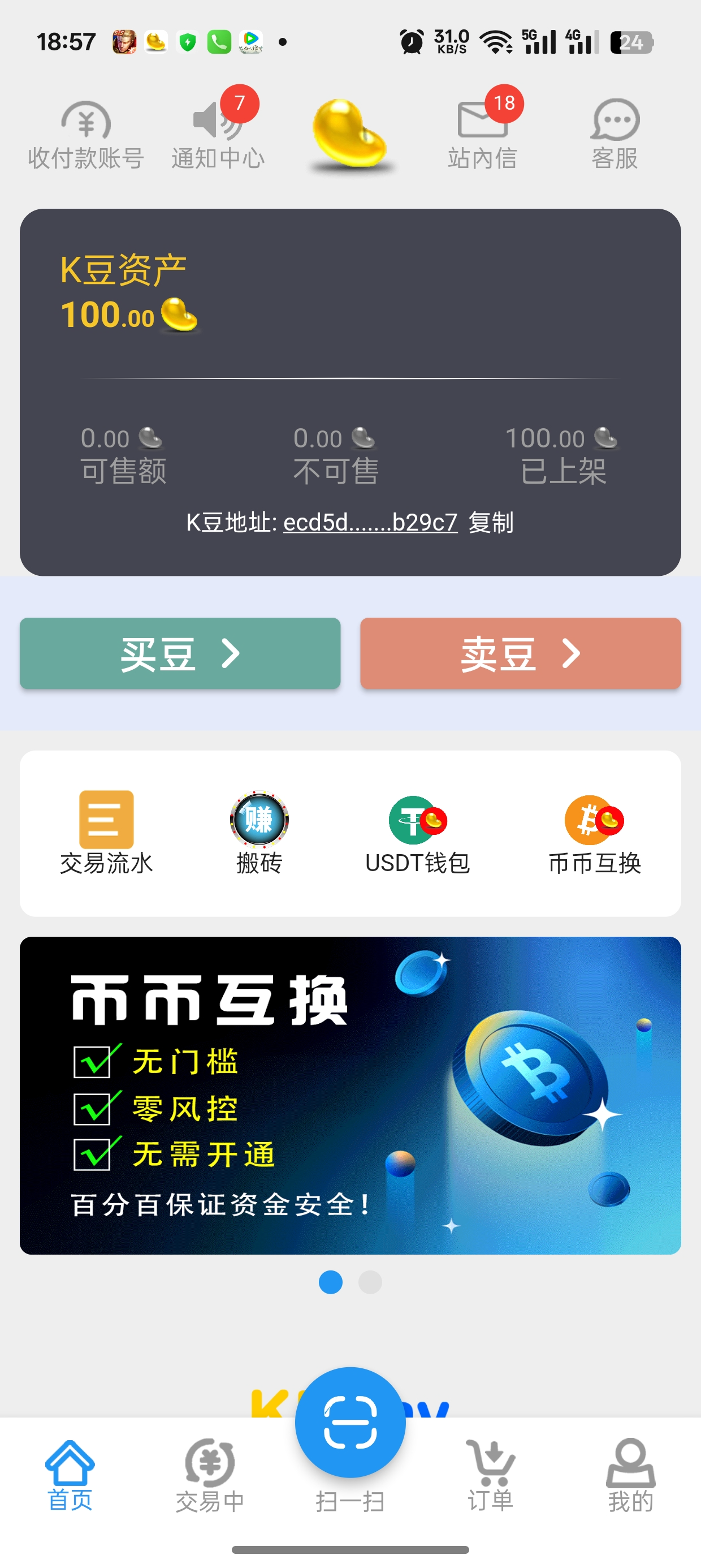Switch to the 我的 profile tab
Screen dimensions: 701x1568
(630, 1479)
